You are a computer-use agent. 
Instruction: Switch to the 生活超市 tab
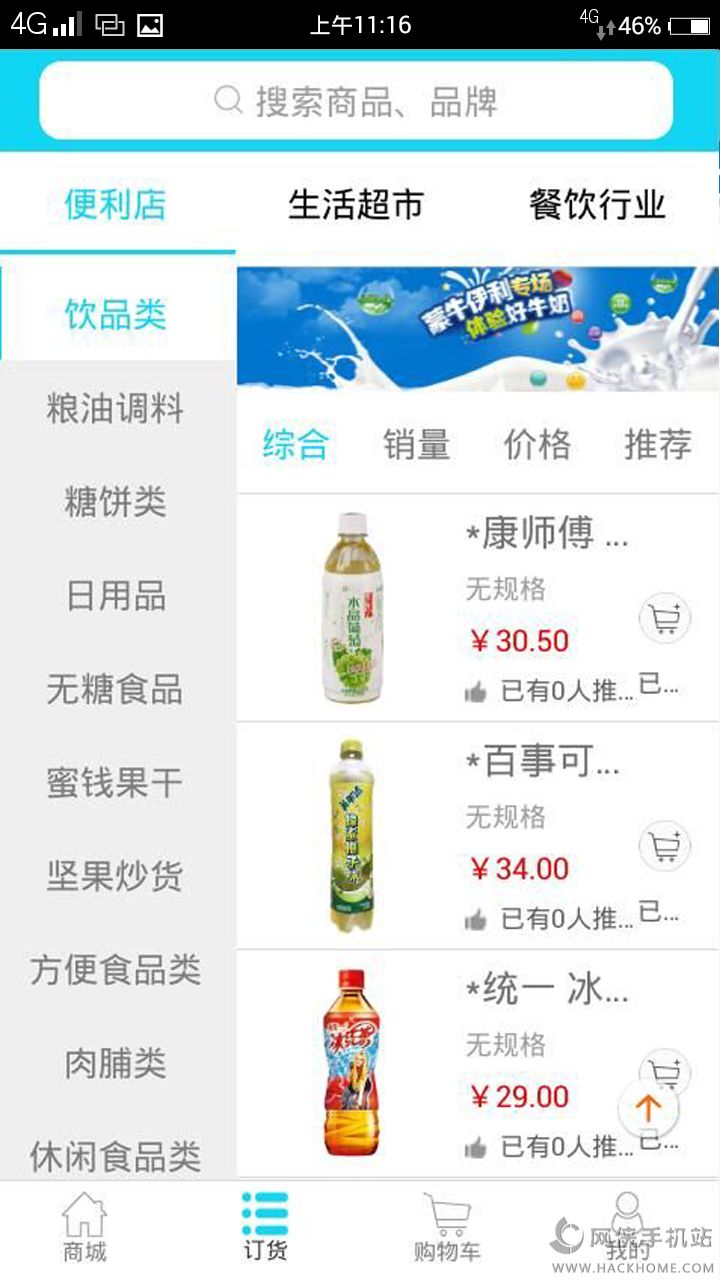(x=356, y=205)
